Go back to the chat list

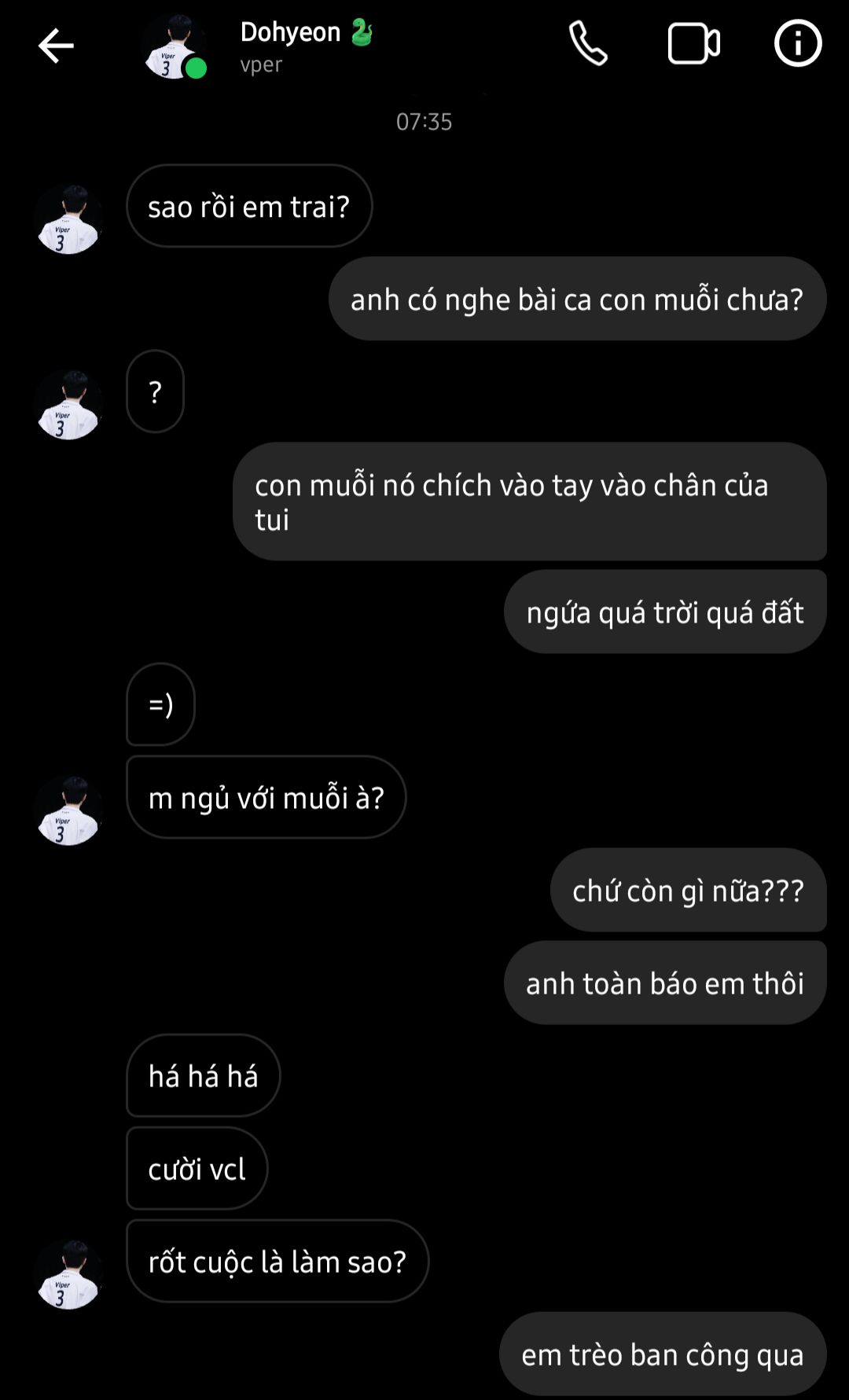click(x=56, y=46)
